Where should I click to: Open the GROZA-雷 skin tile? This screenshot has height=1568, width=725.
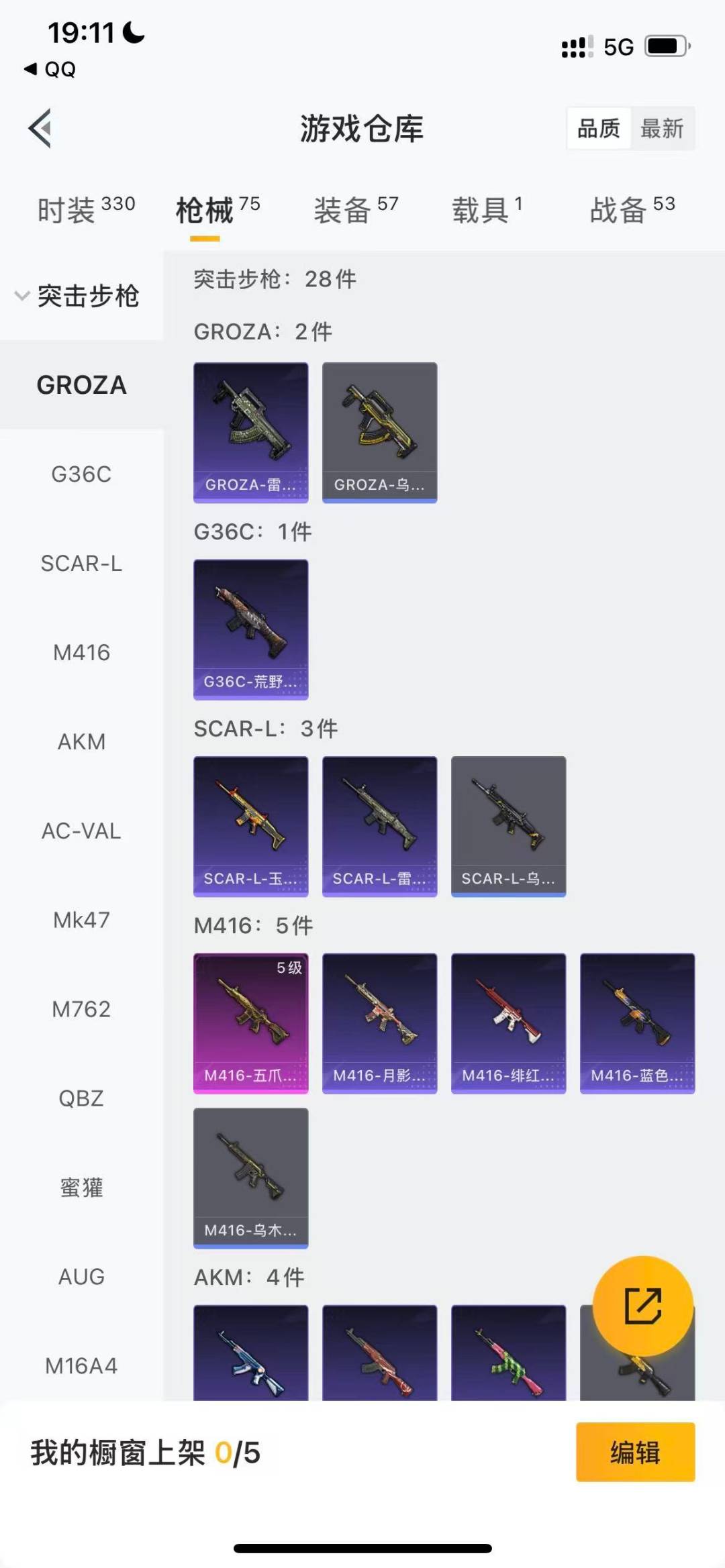pos(251,432)
